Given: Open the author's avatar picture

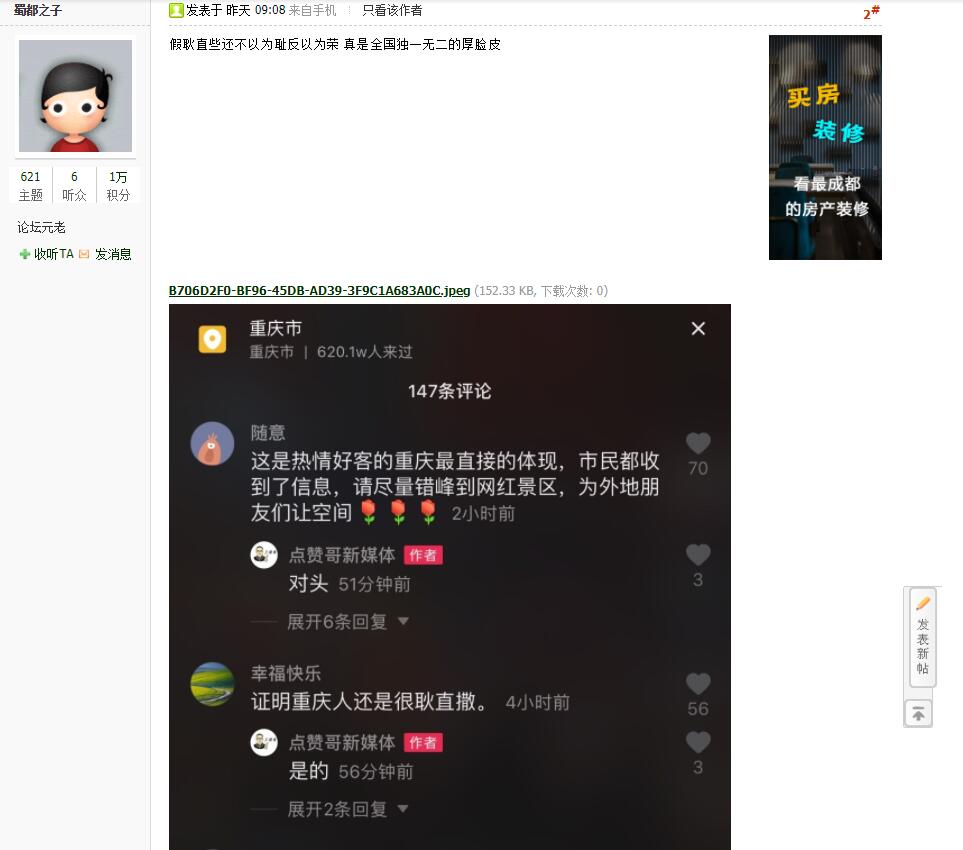Looking at the screenshot, I should 75,96.
